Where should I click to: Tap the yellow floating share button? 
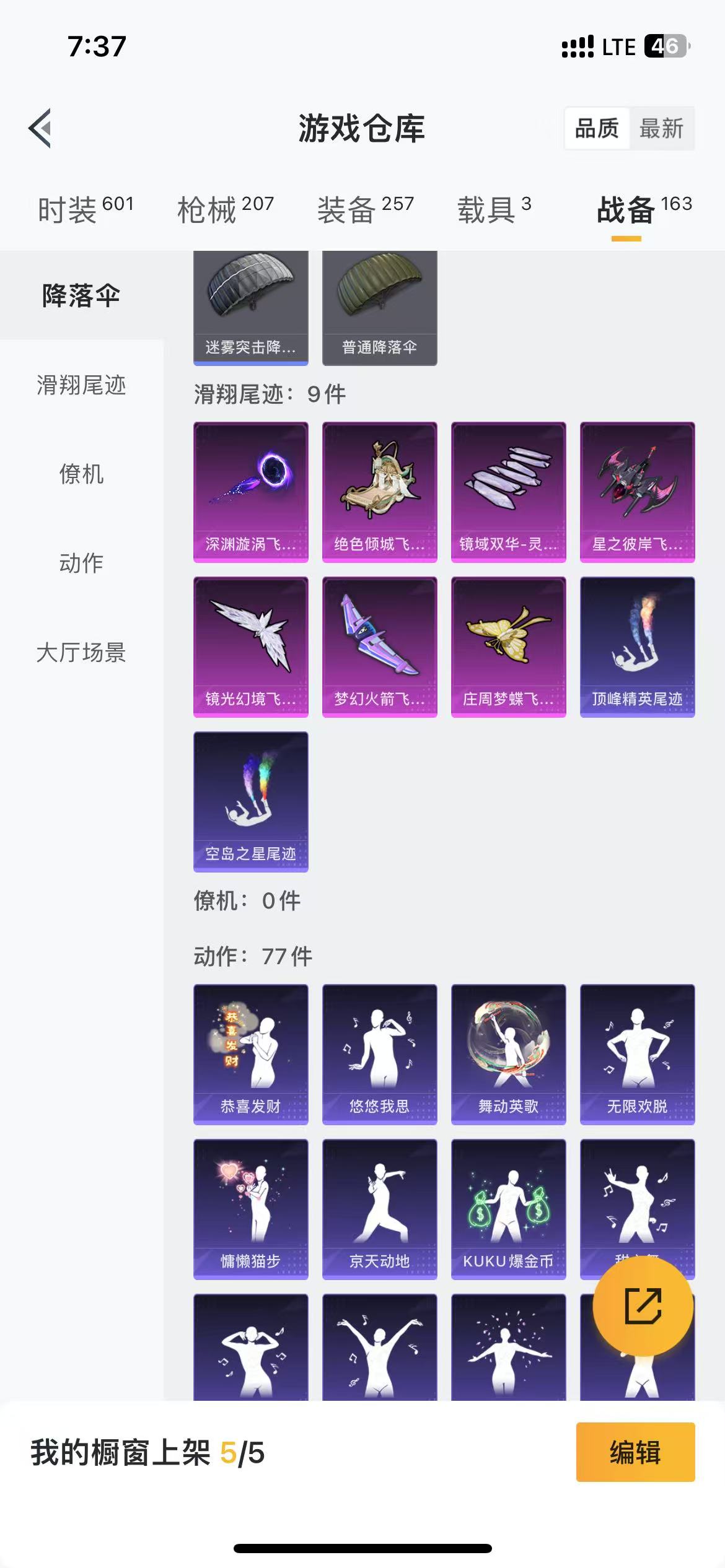(x=643, y=1305)
